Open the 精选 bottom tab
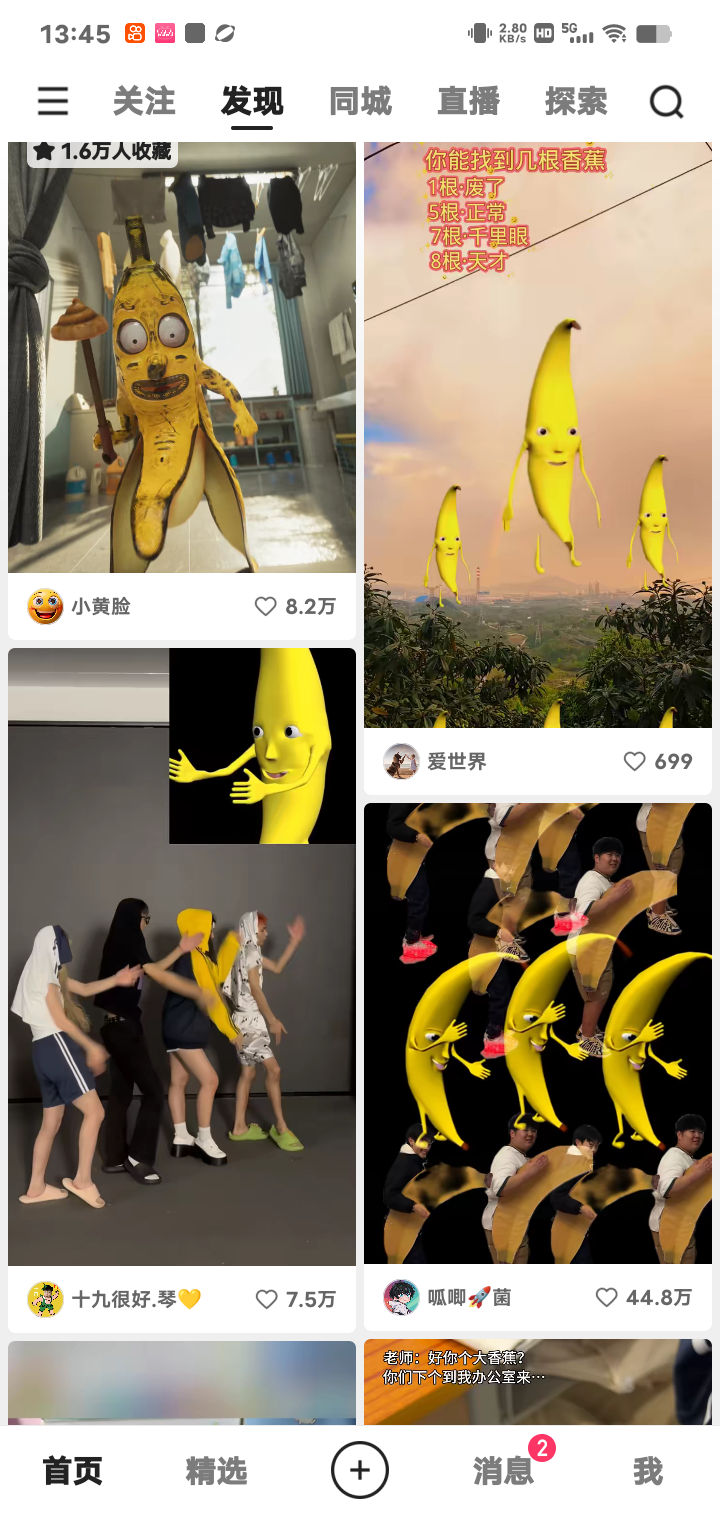Screen dimensions: 720x1516 pyautogui.click(x=216, y=1471)
